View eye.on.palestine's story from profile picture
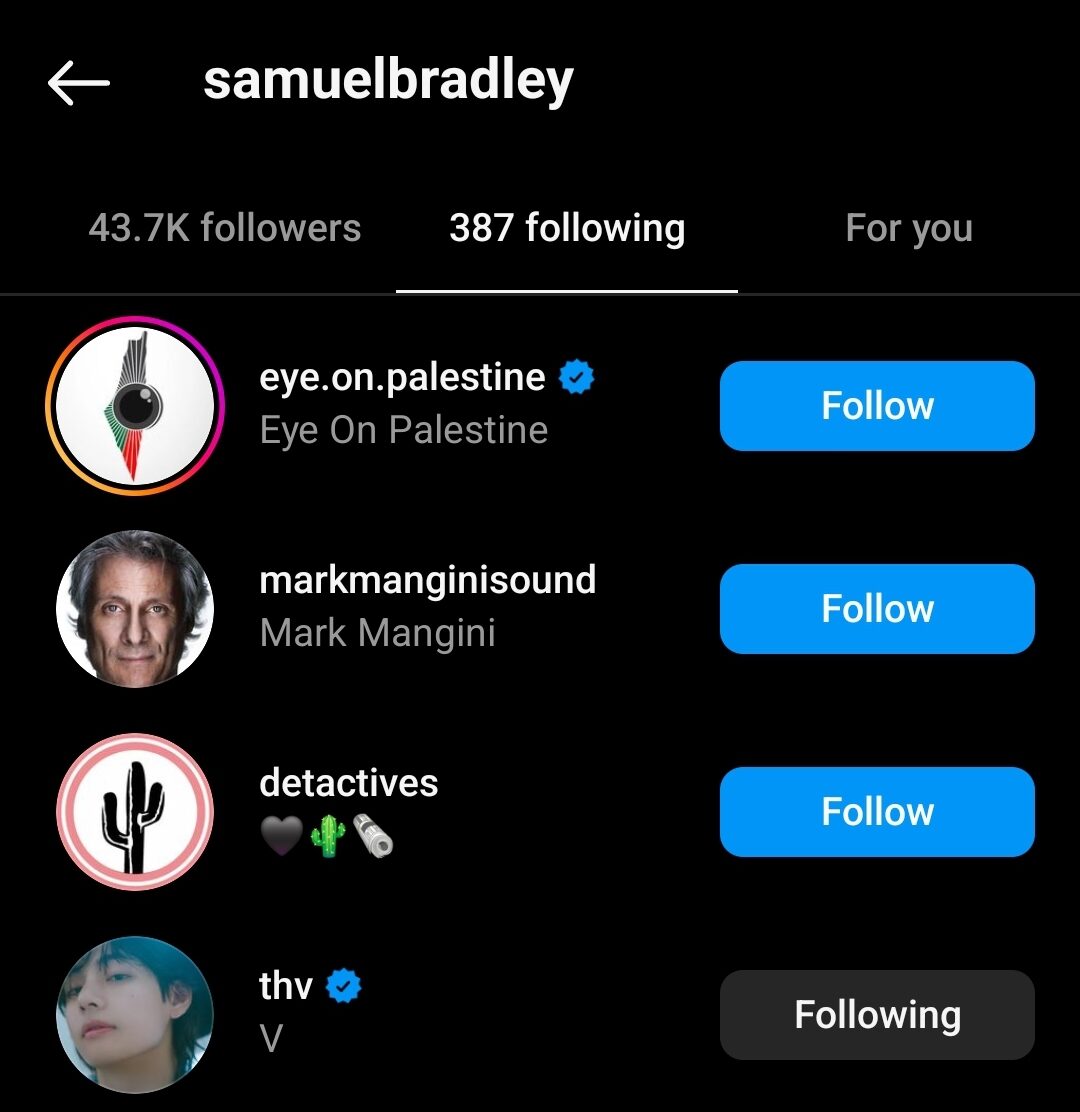 click(x=135, y=405)
